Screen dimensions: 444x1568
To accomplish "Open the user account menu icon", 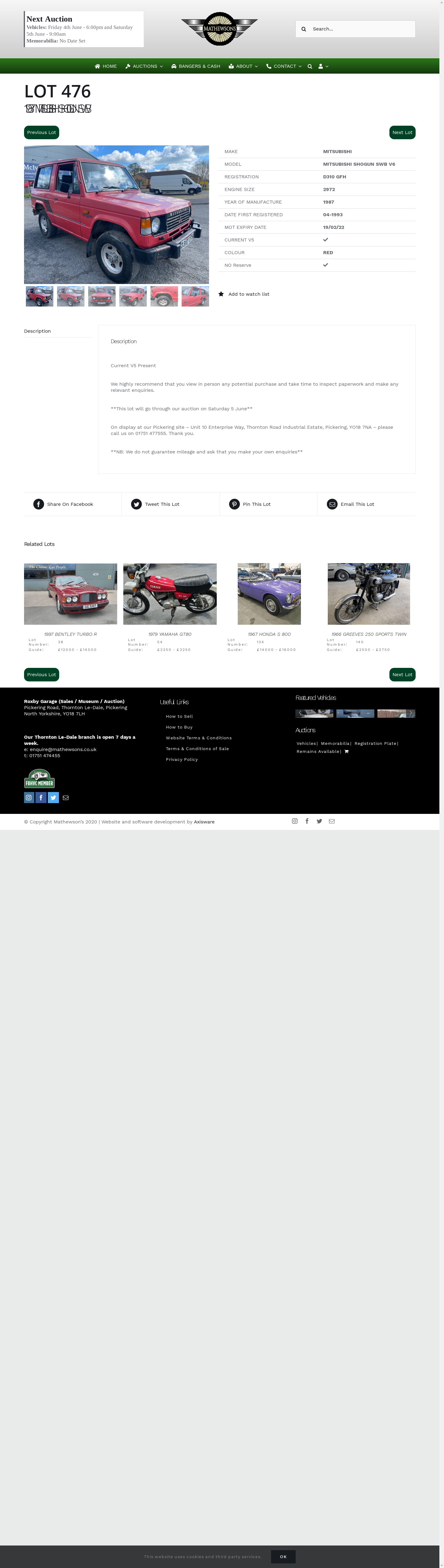I will (323, 66).
